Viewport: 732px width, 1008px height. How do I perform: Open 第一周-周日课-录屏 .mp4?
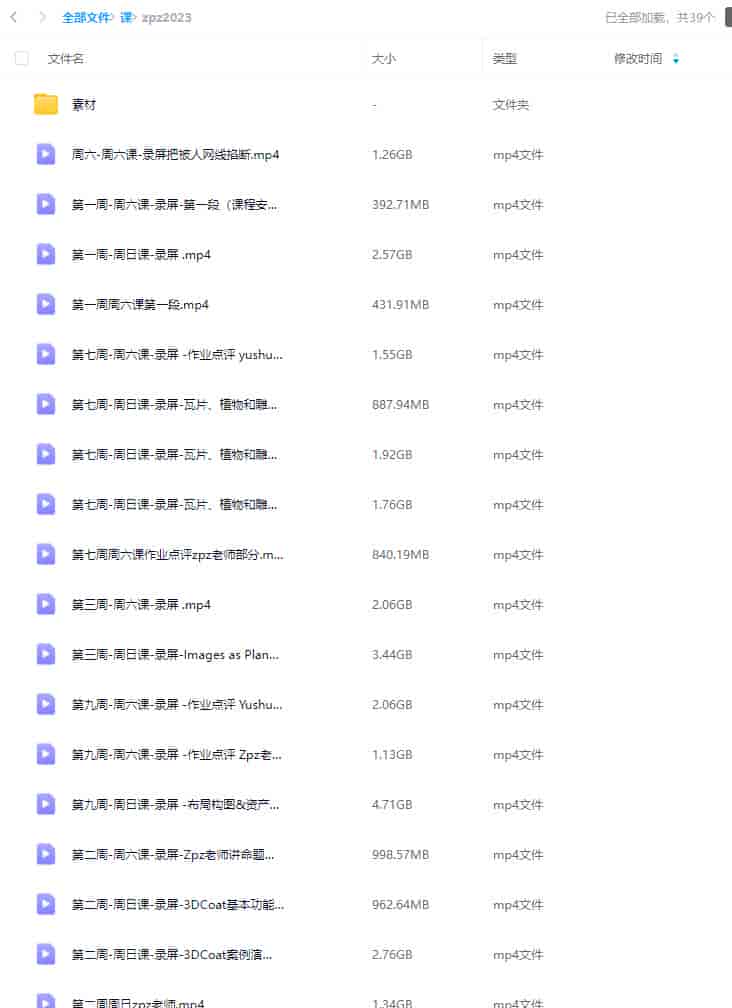pos(141,255)
